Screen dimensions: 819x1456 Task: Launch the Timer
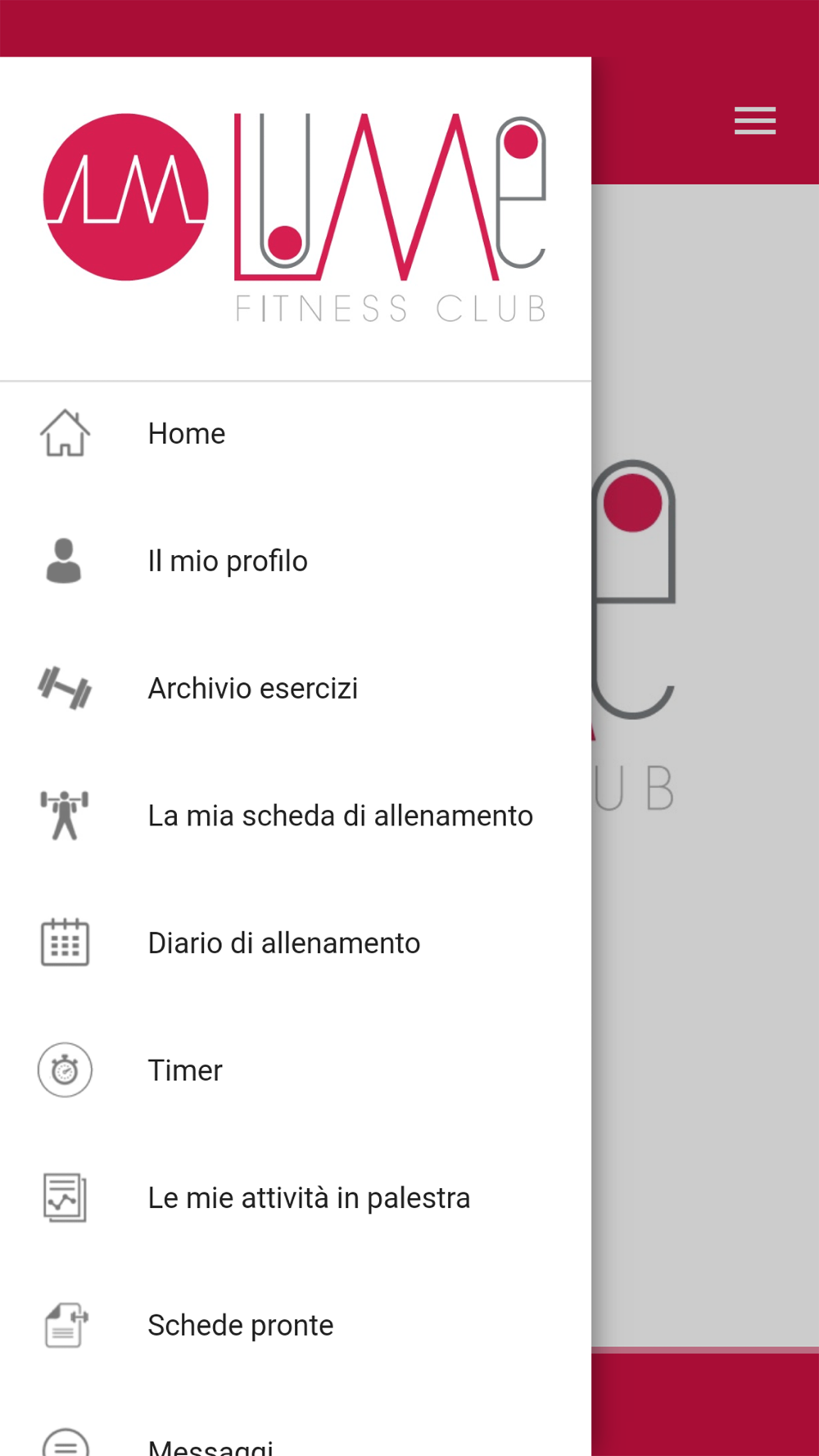(296, 1070)
